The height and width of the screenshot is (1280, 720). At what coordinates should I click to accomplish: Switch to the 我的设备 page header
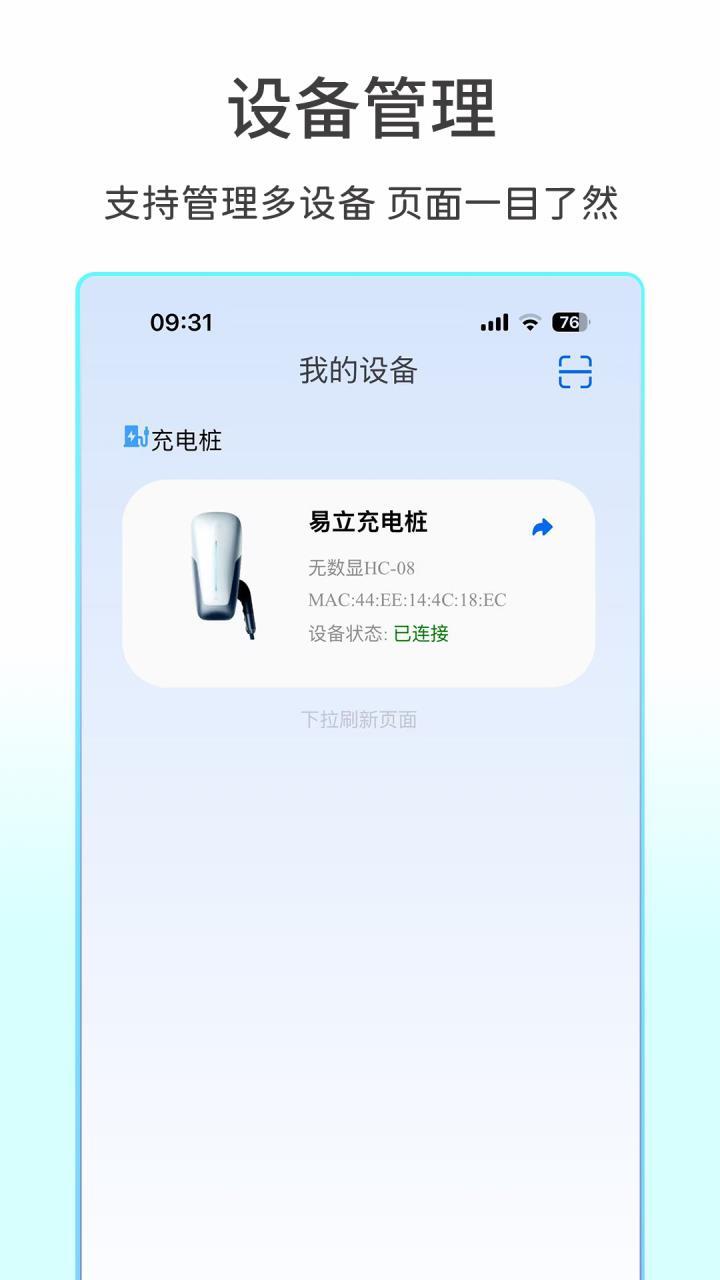point(360,370)
